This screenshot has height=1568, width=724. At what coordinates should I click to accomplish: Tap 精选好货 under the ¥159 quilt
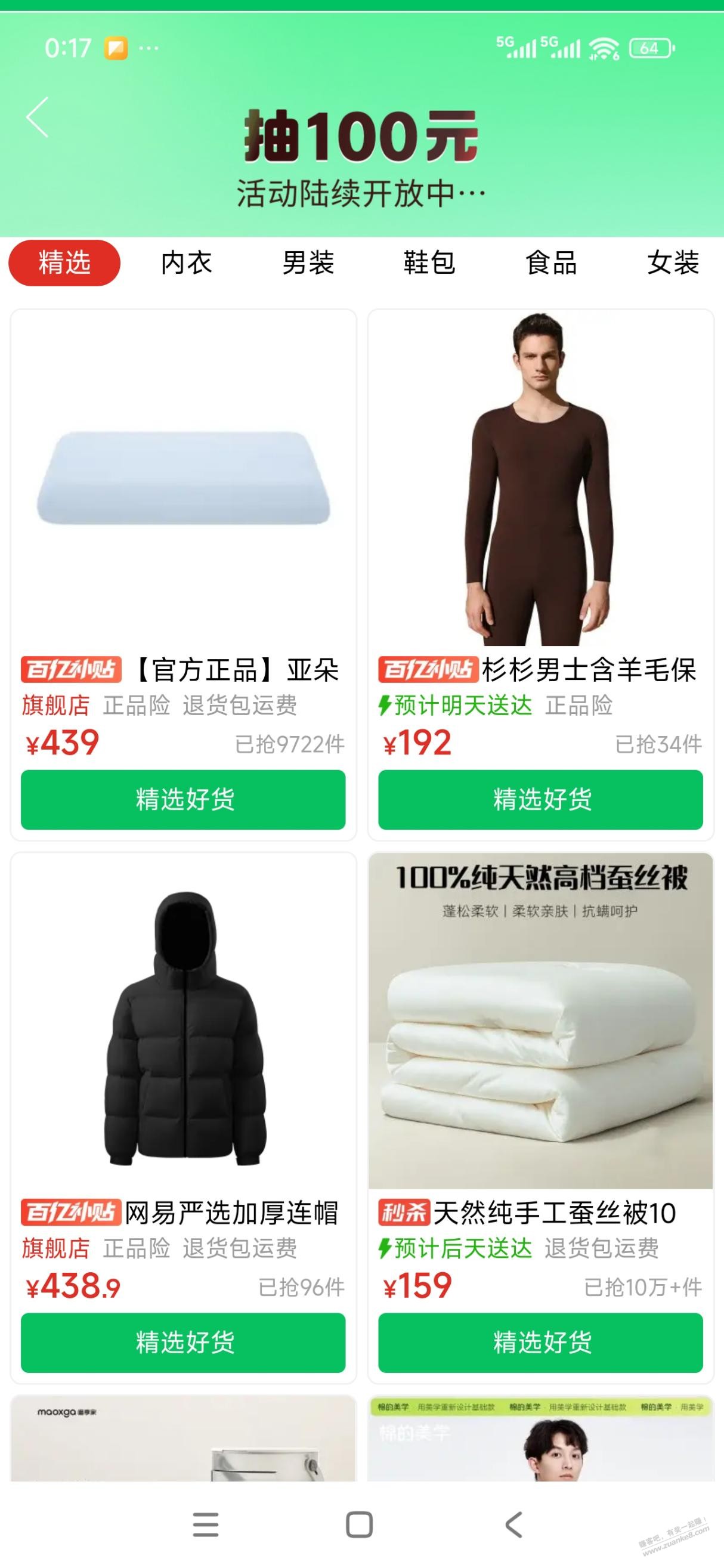(x=540, y=1342)
